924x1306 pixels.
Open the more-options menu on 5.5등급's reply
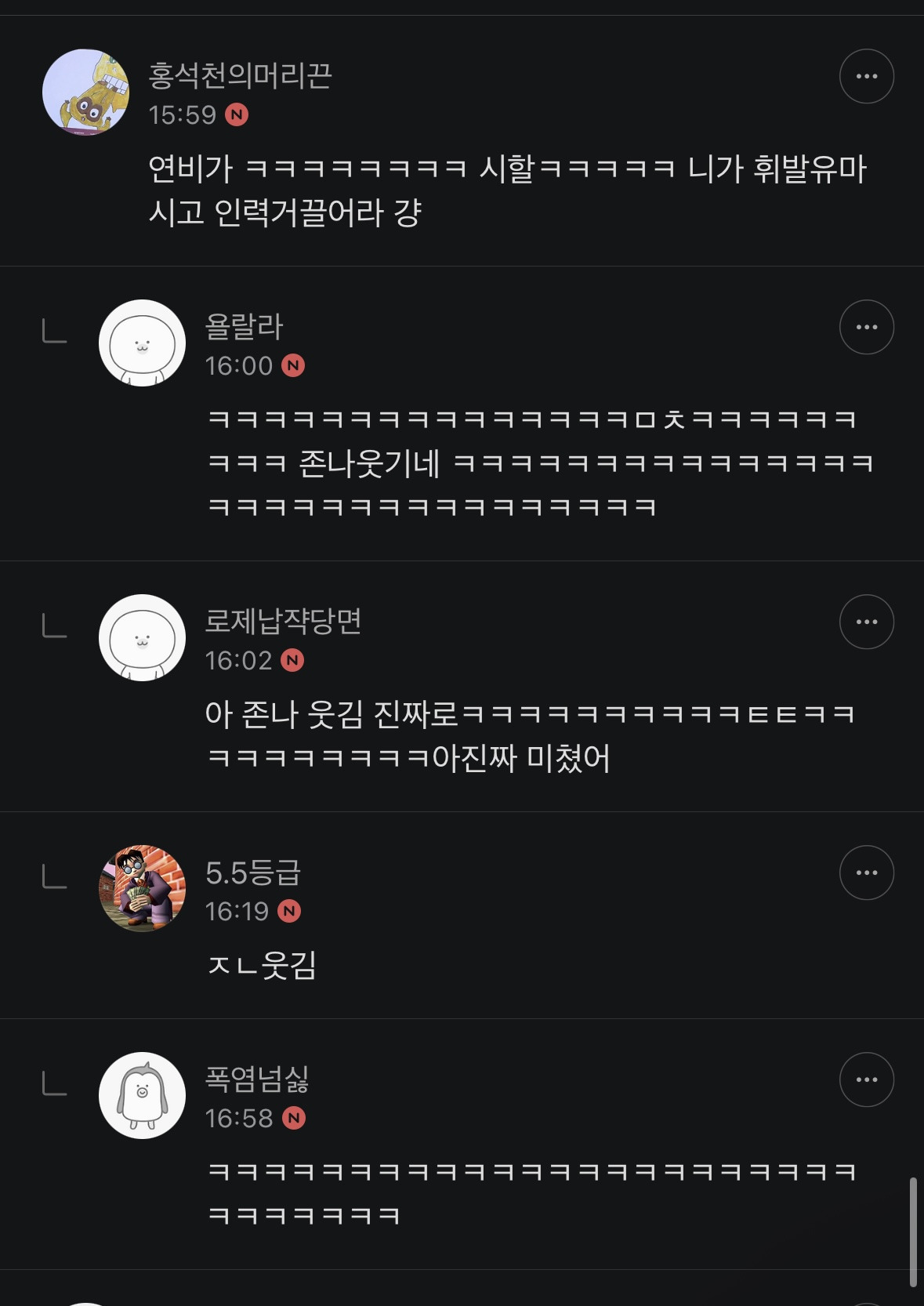click(x=866, y=872)
